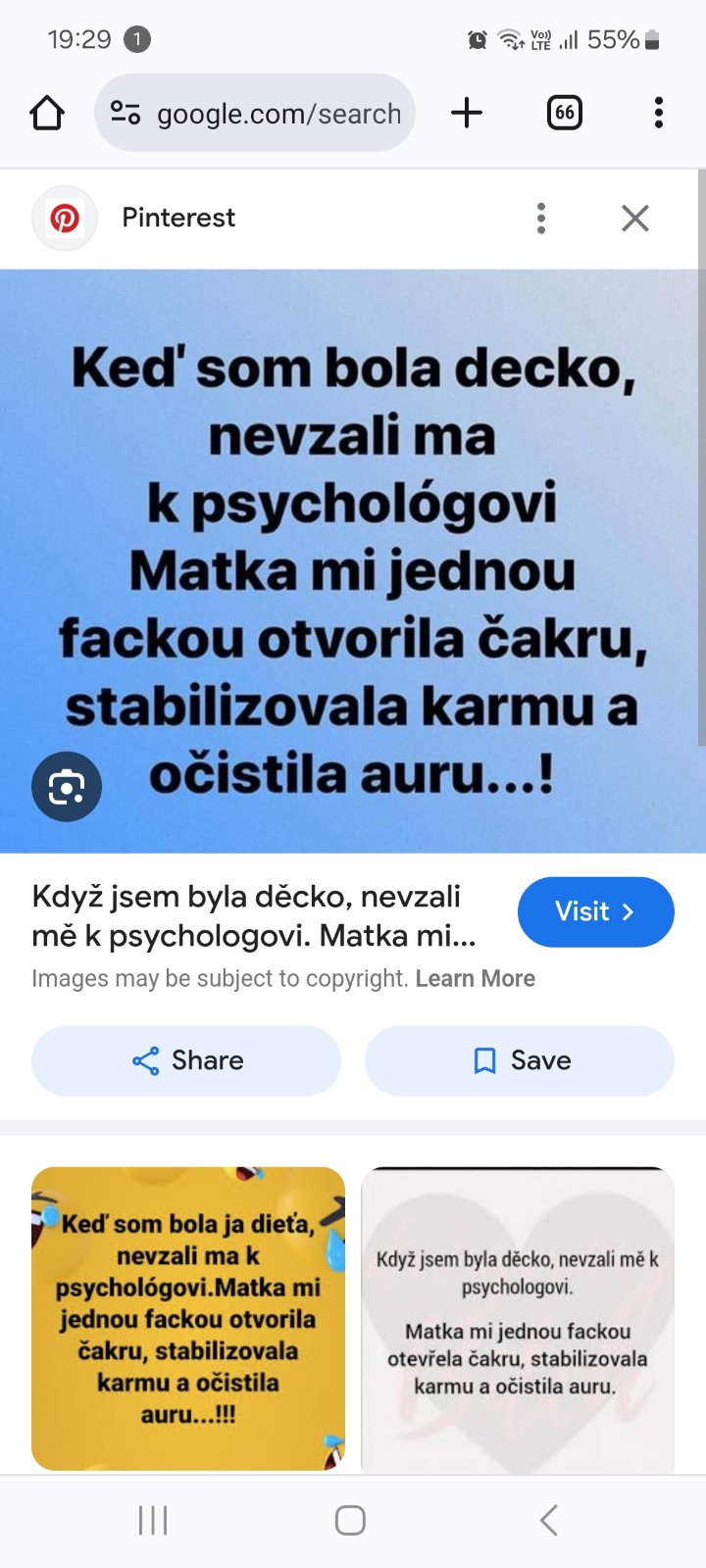706x1568 pixels.
Task: Show the 66 open tabs
Action: tap(564, 114)
